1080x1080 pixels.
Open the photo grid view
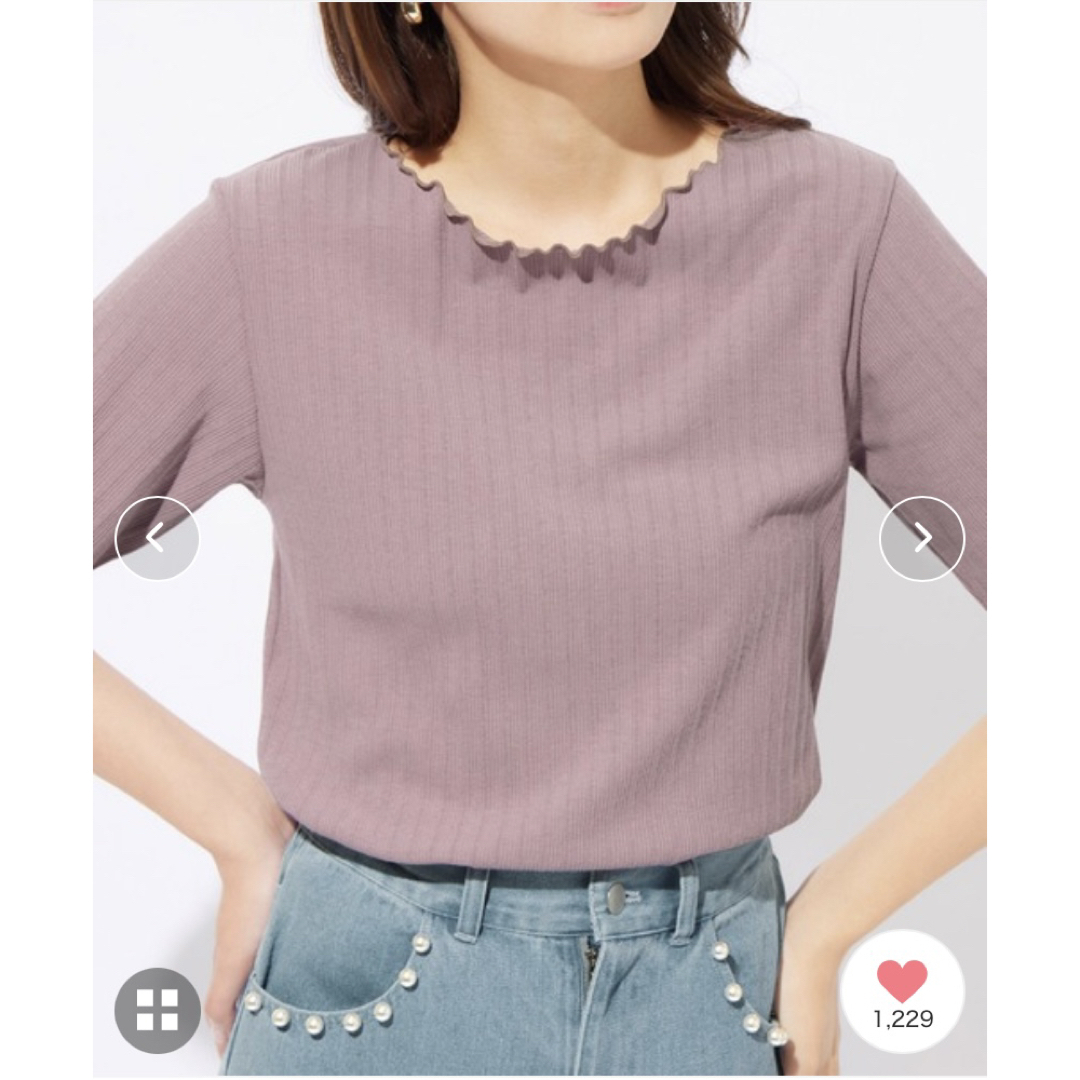click(157, 1010)
